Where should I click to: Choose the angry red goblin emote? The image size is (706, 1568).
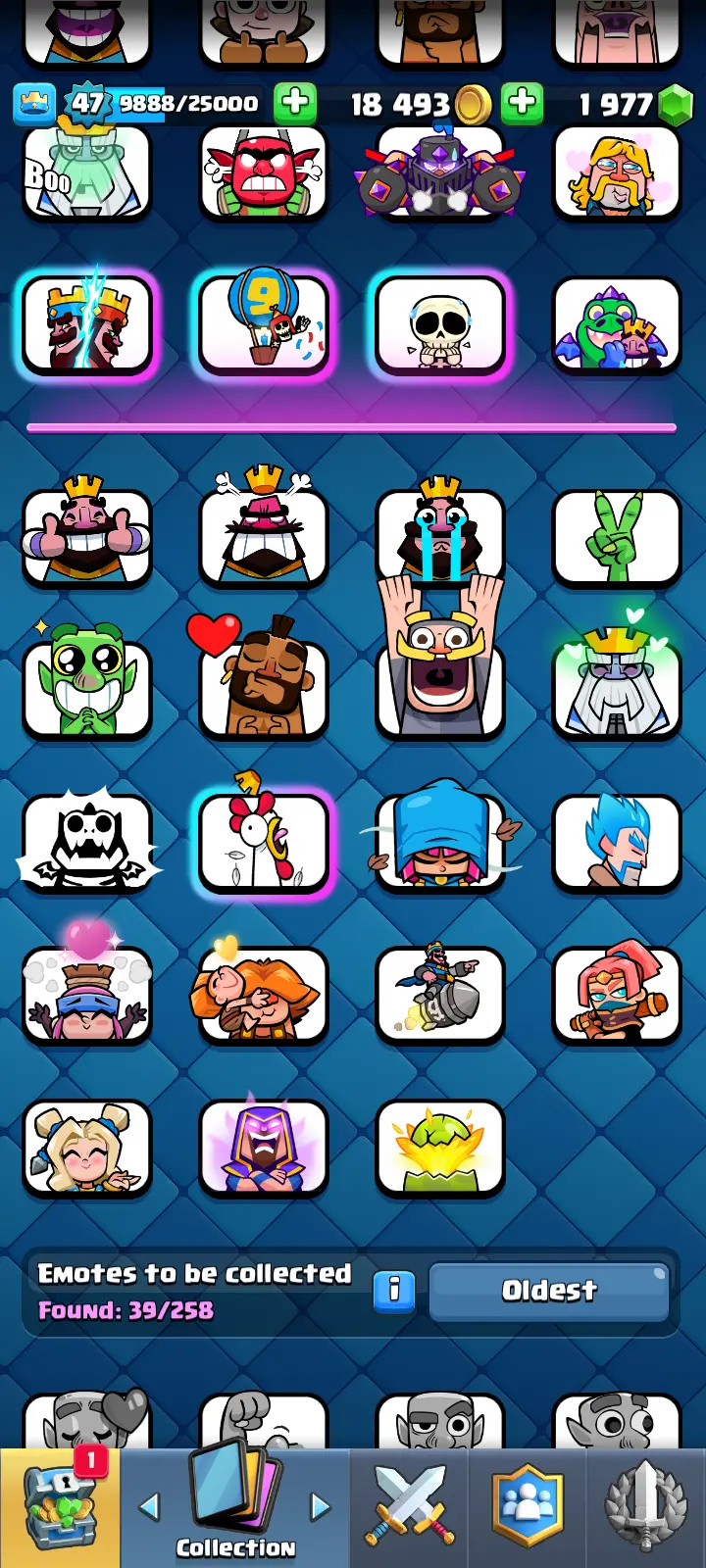tap(264, 172)
